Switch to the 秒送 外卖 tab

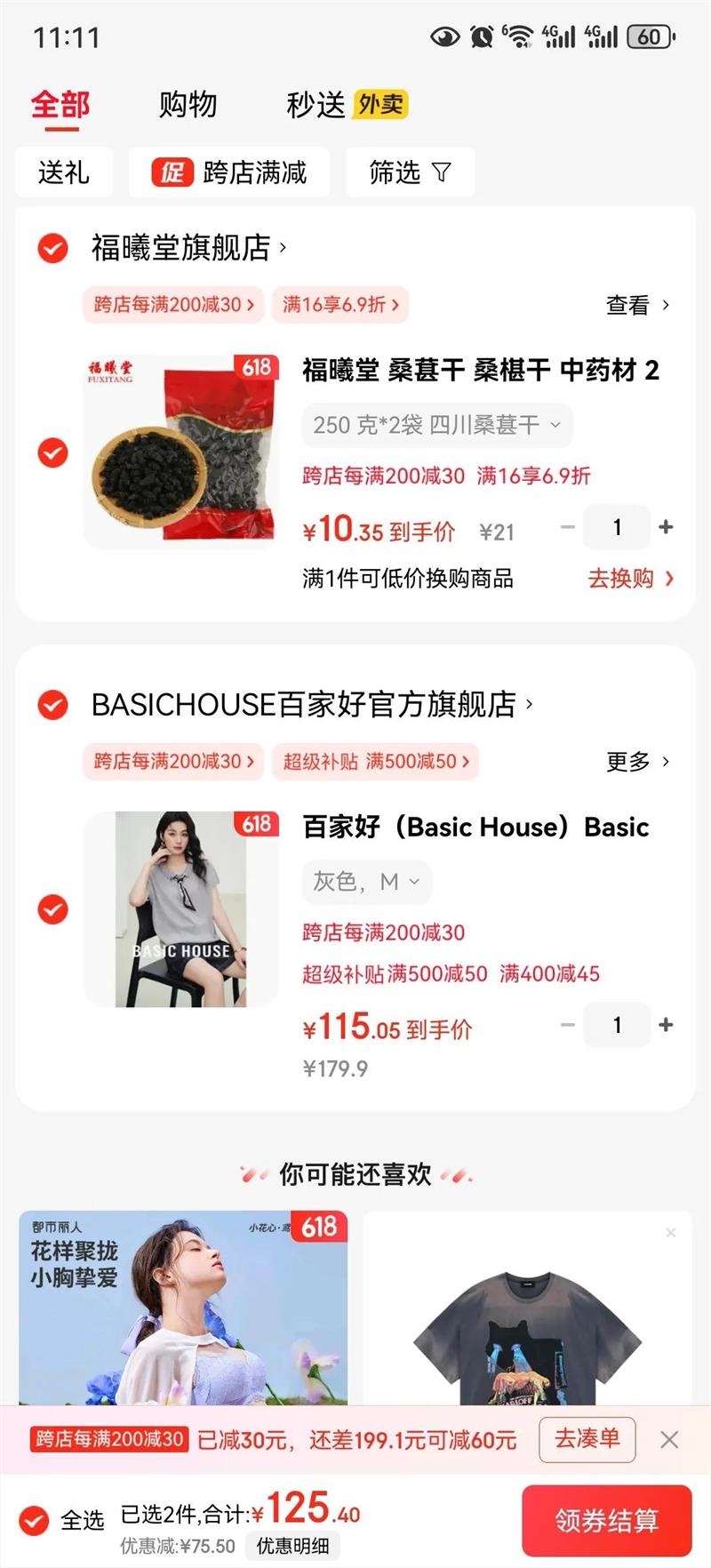pyautogui.click(x=346, y=105)
